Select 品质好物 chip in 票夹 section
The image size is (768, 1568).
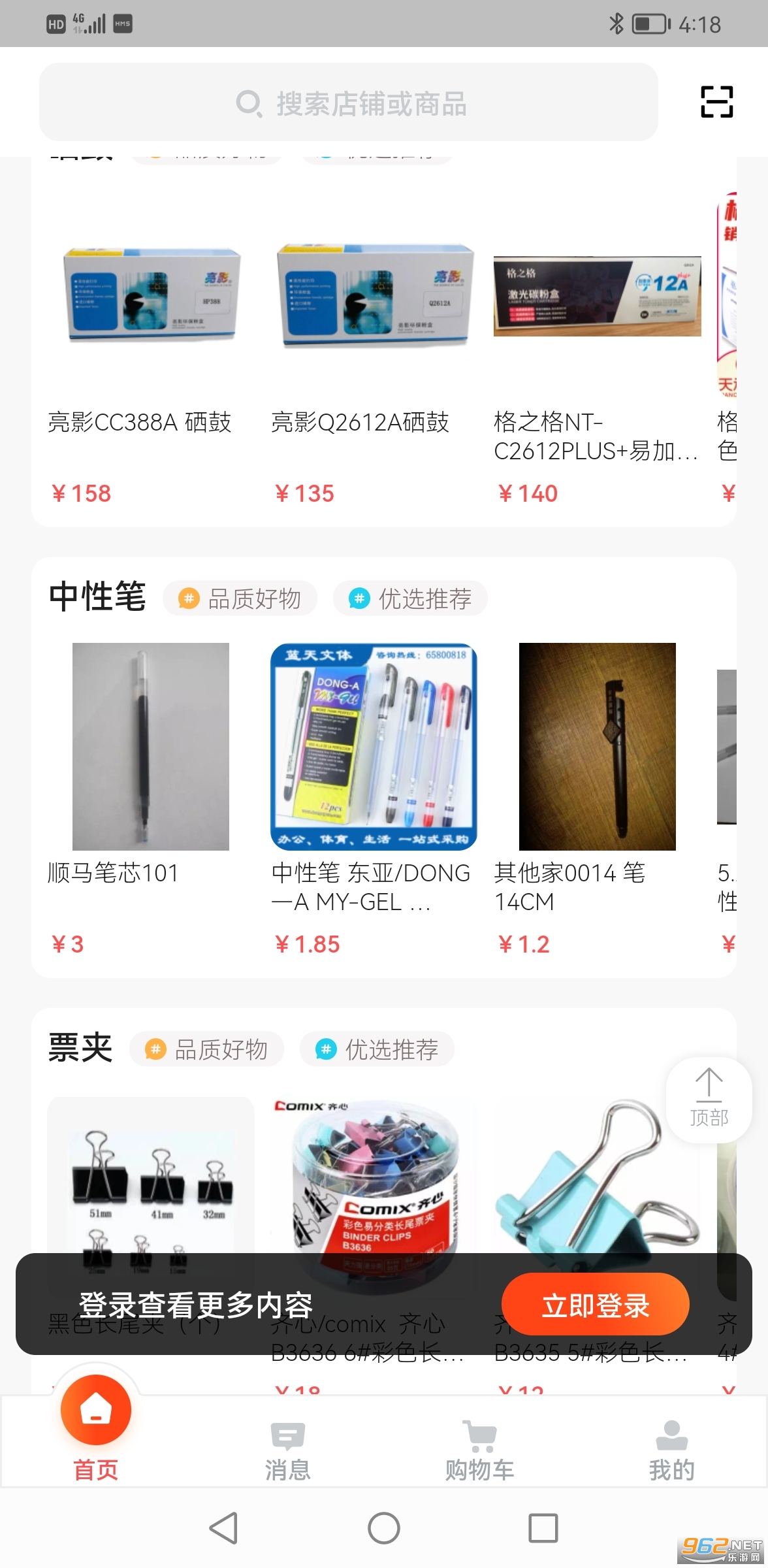click(x=207, y=1049)
